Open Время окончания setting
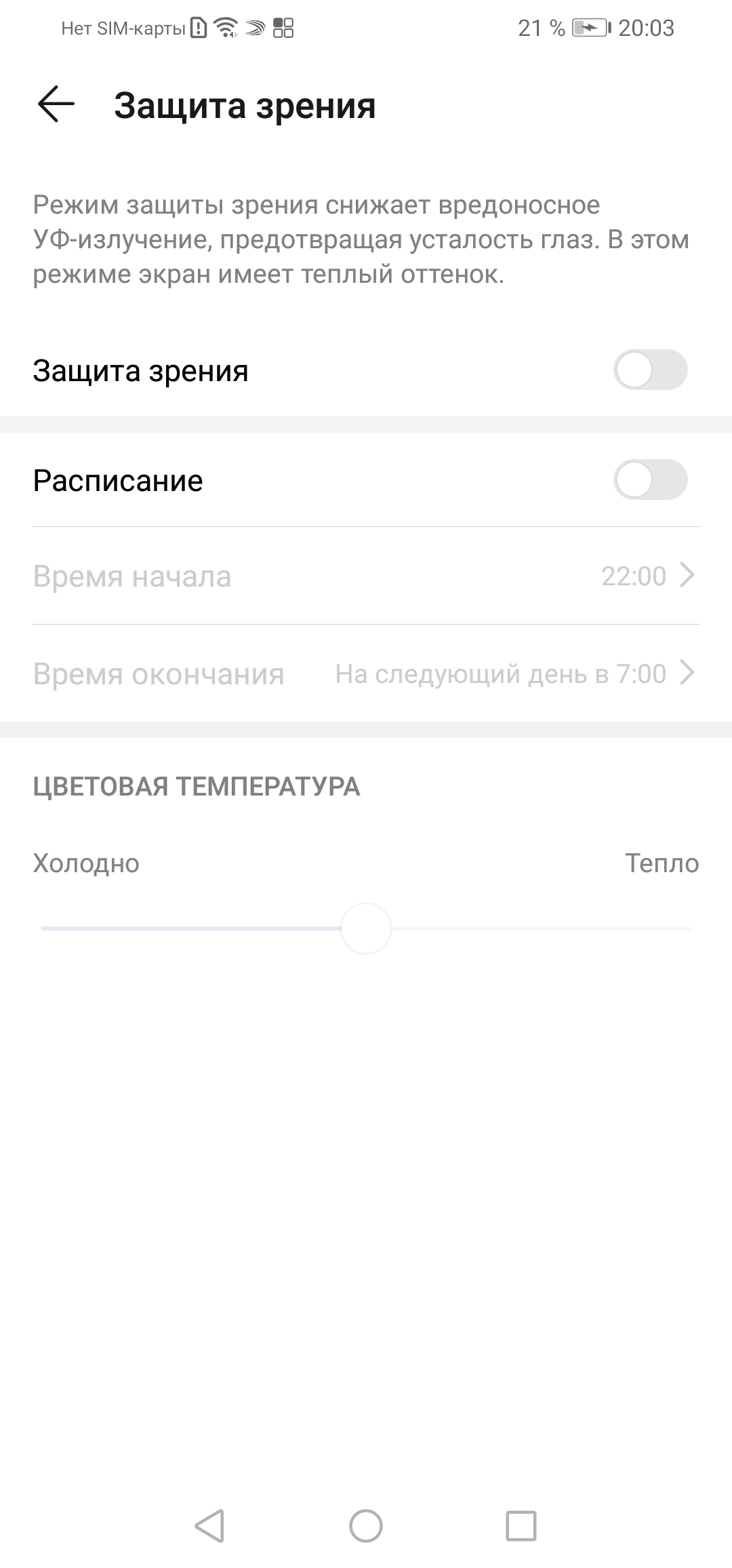The height and width of the screenshot is (1568, 732). click(366, 674)
